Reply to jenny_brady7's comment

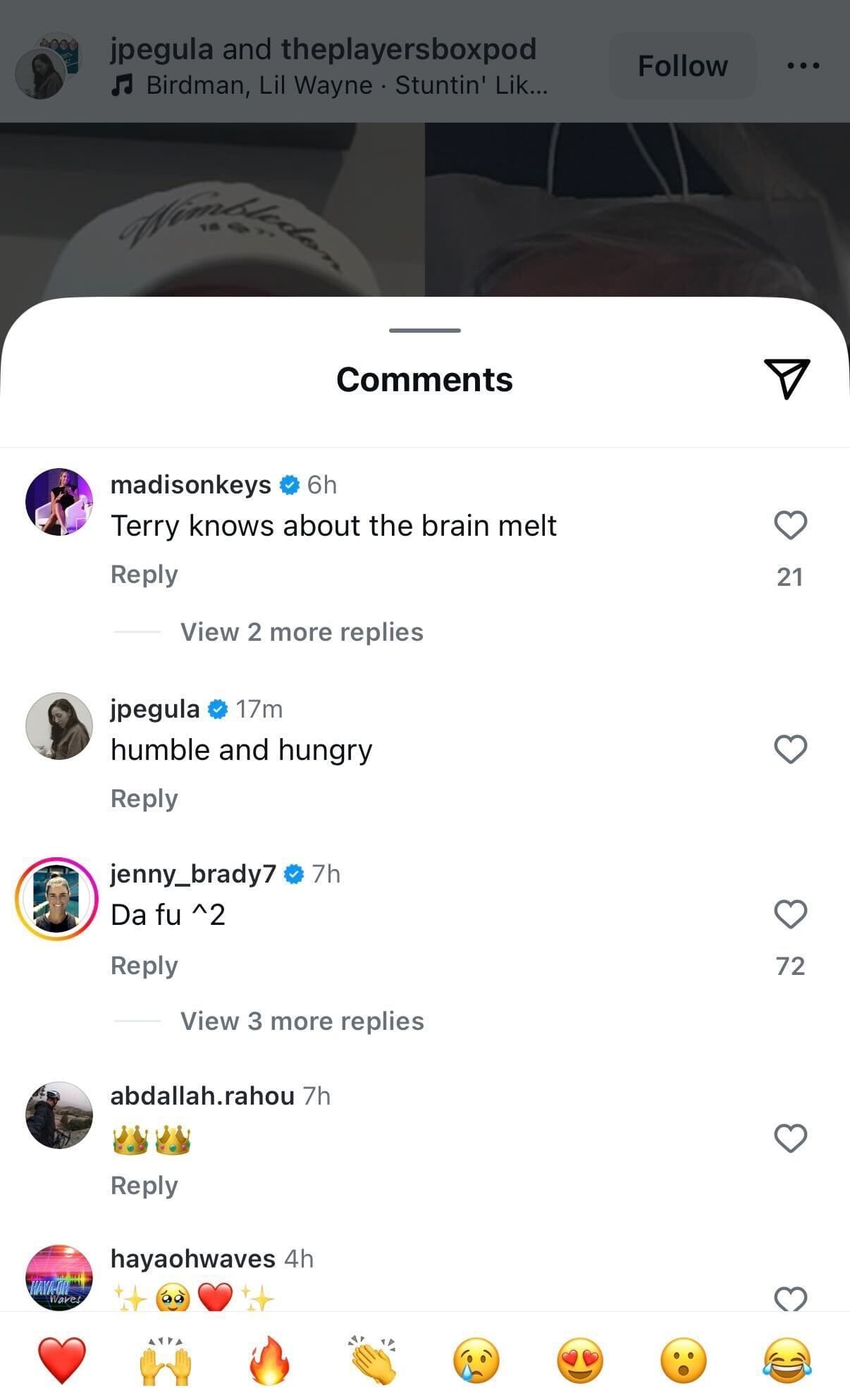pos(144,965)
